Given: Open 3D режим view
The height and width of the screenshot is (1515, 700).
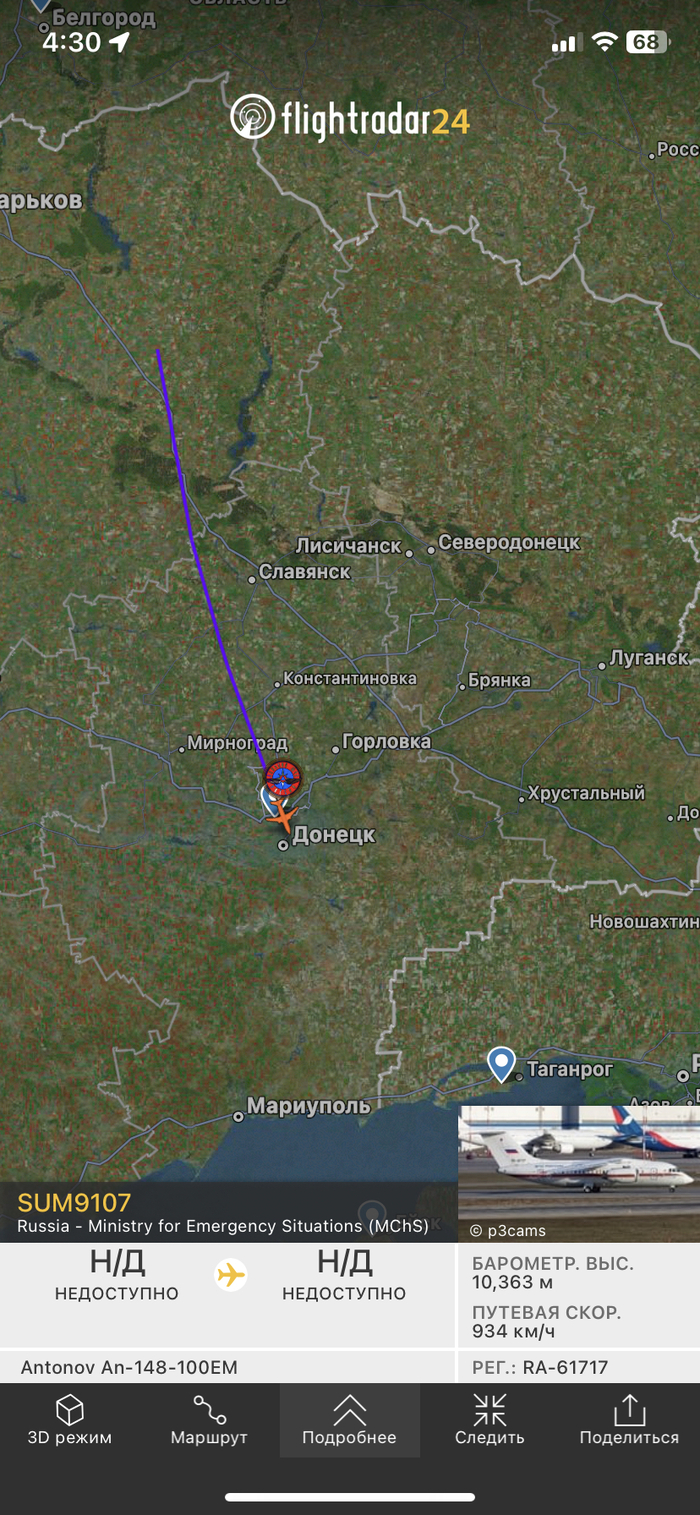Looking at the screenshot, I should (69, 1421).
